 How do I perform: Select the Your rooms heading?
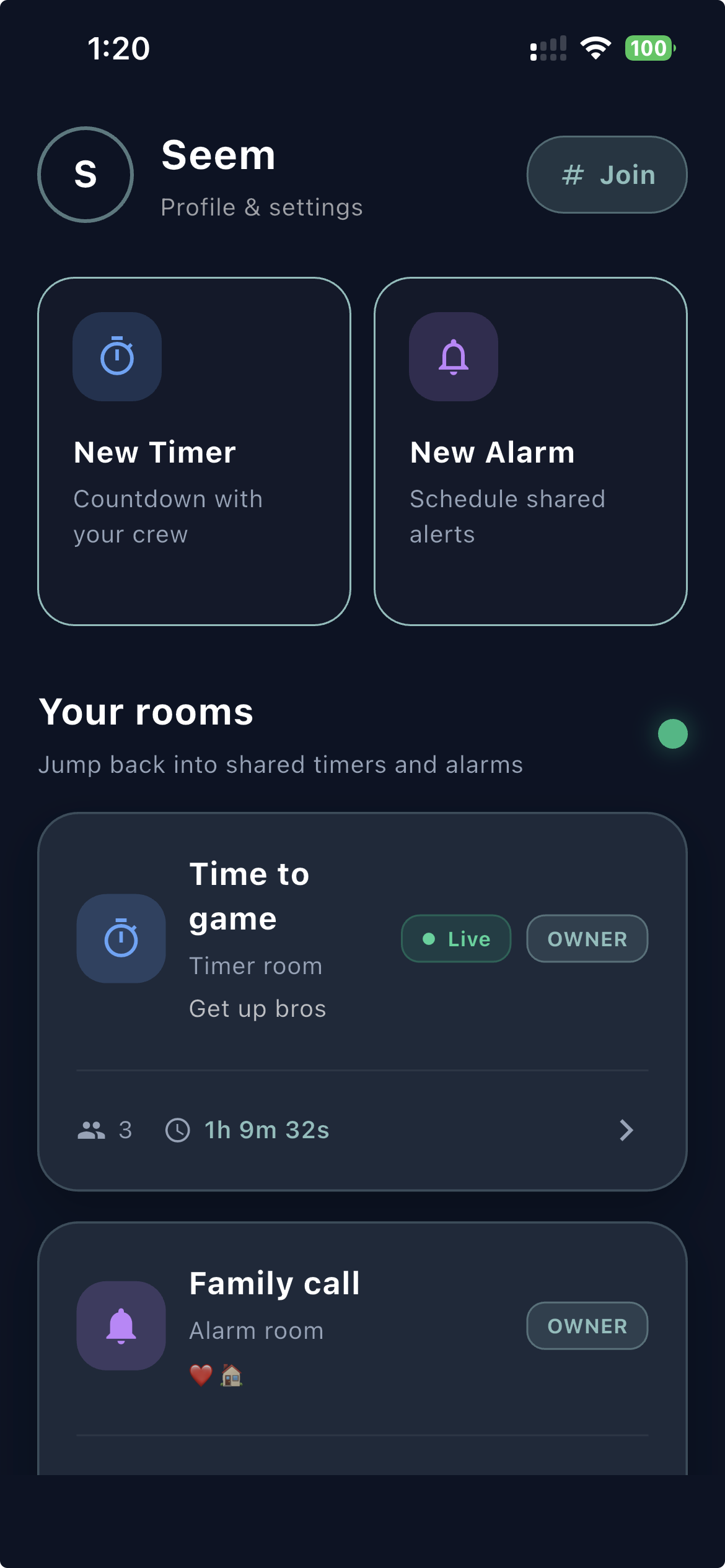pyautogui.click(x=146, y=712)
